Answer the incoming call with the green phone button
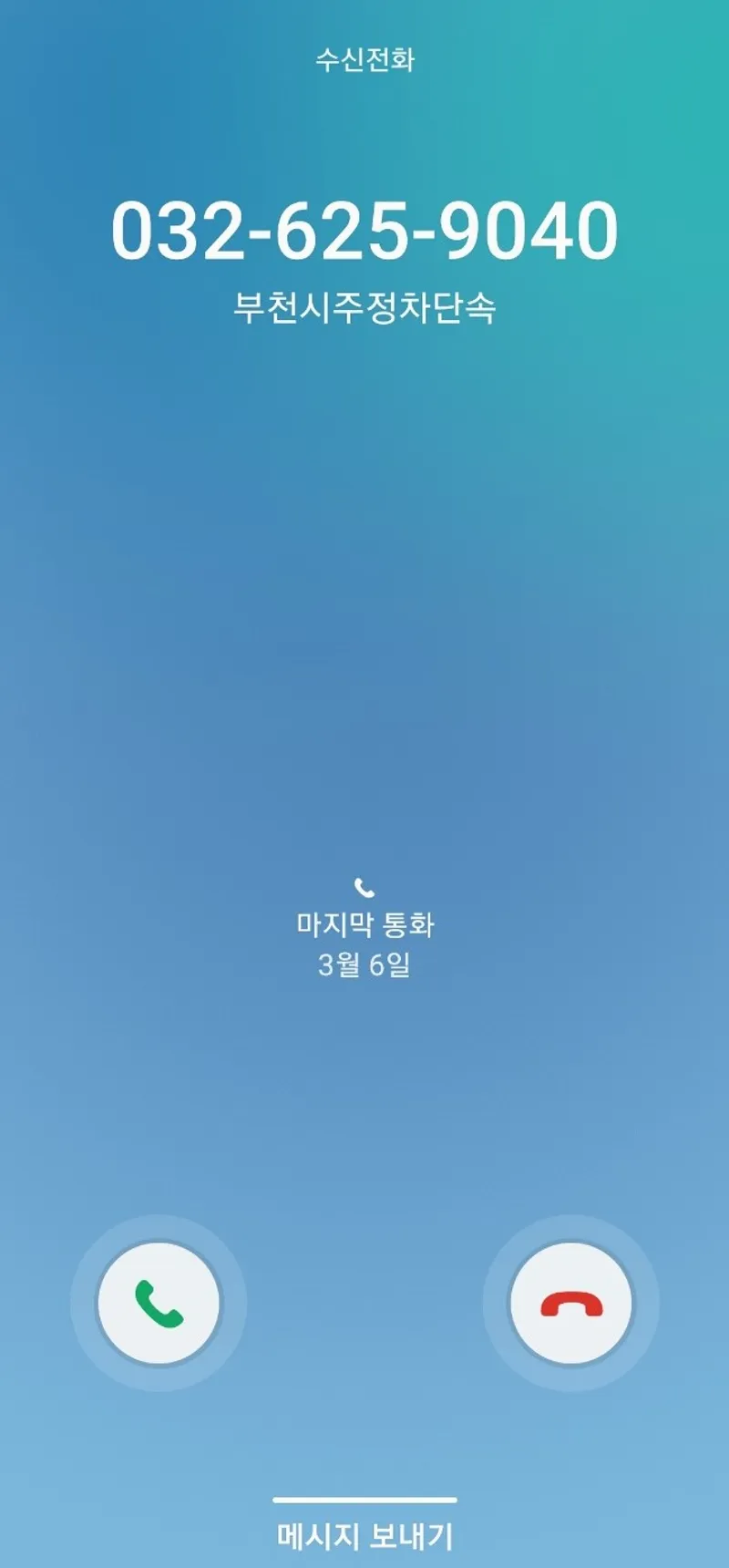729x1568 pixels. pos(159,1304)
